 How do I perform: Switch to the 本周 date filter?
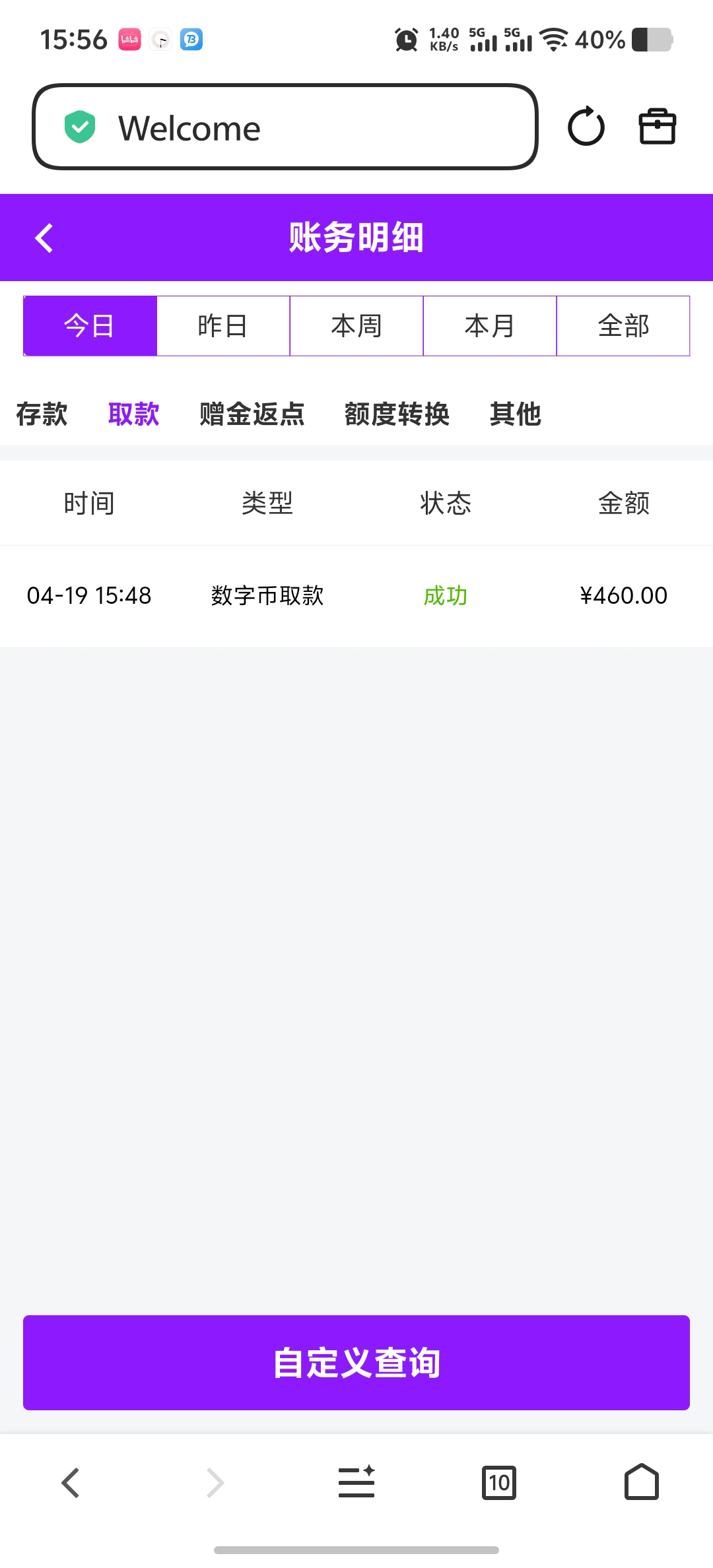356,326
